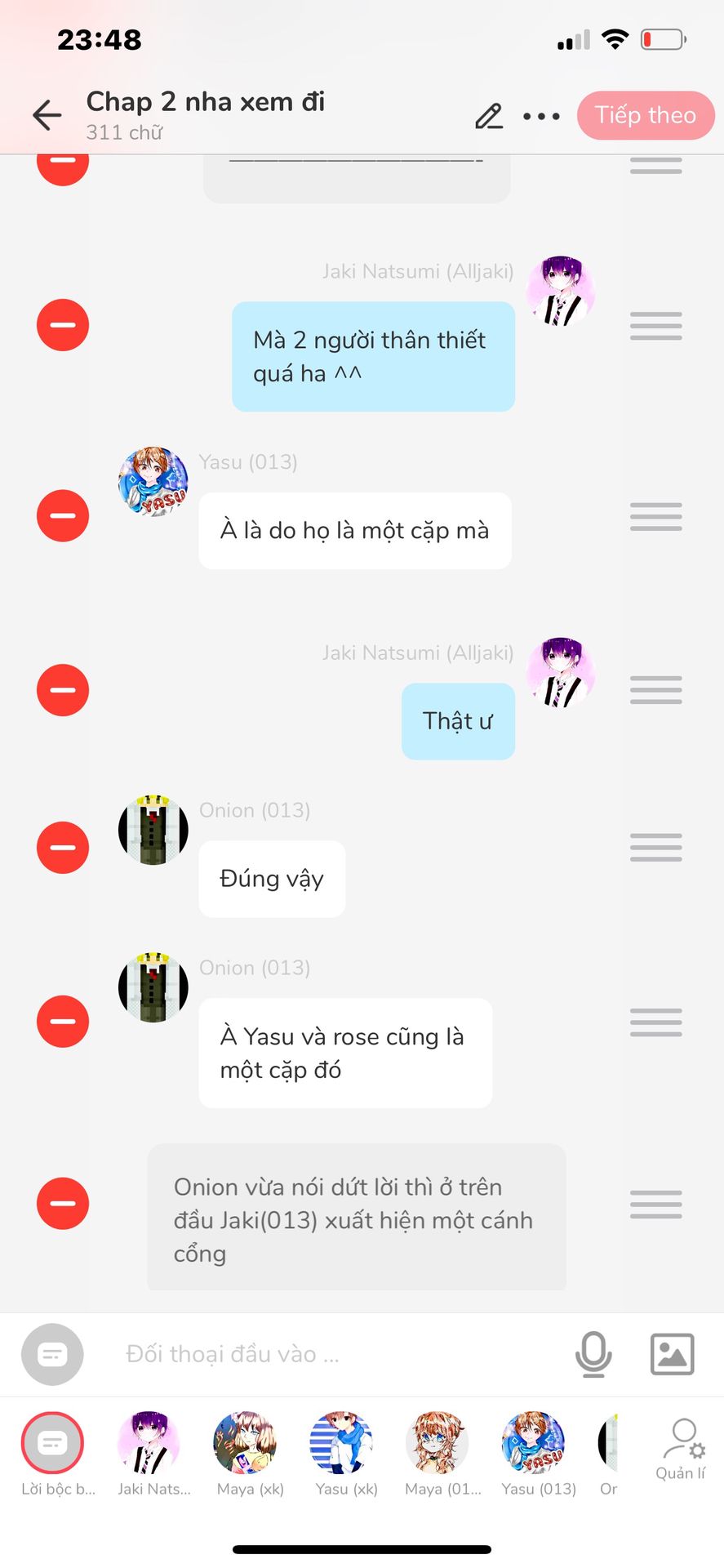Tap the message bubble "Đúng vậy"
724x1568 pixels.
click(x=272, y=879)
